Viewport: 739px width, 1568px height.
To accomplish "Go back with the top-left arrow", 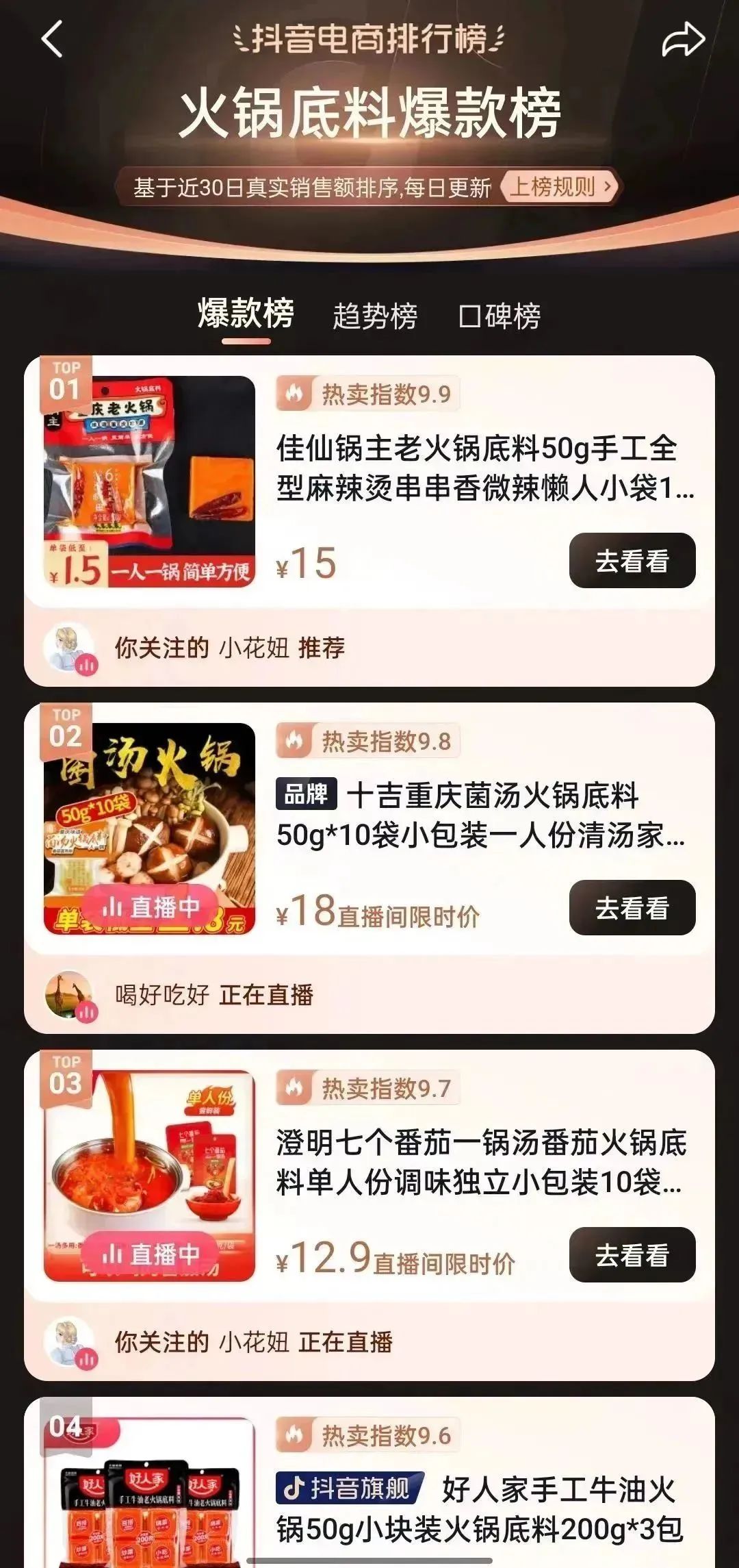I will 53,39.
